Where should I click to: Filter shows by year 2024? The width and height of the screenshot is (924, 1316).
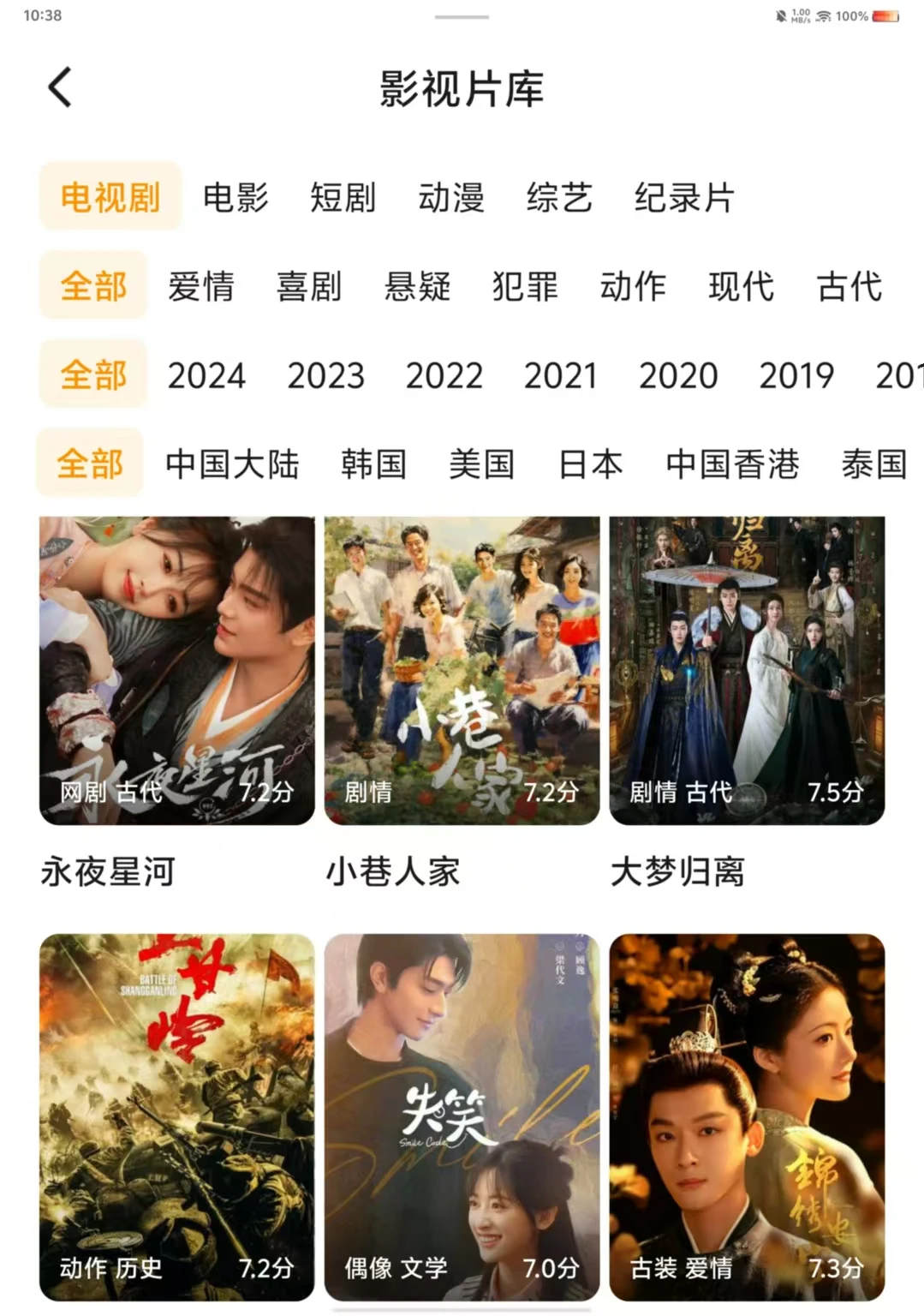point(206,375)
